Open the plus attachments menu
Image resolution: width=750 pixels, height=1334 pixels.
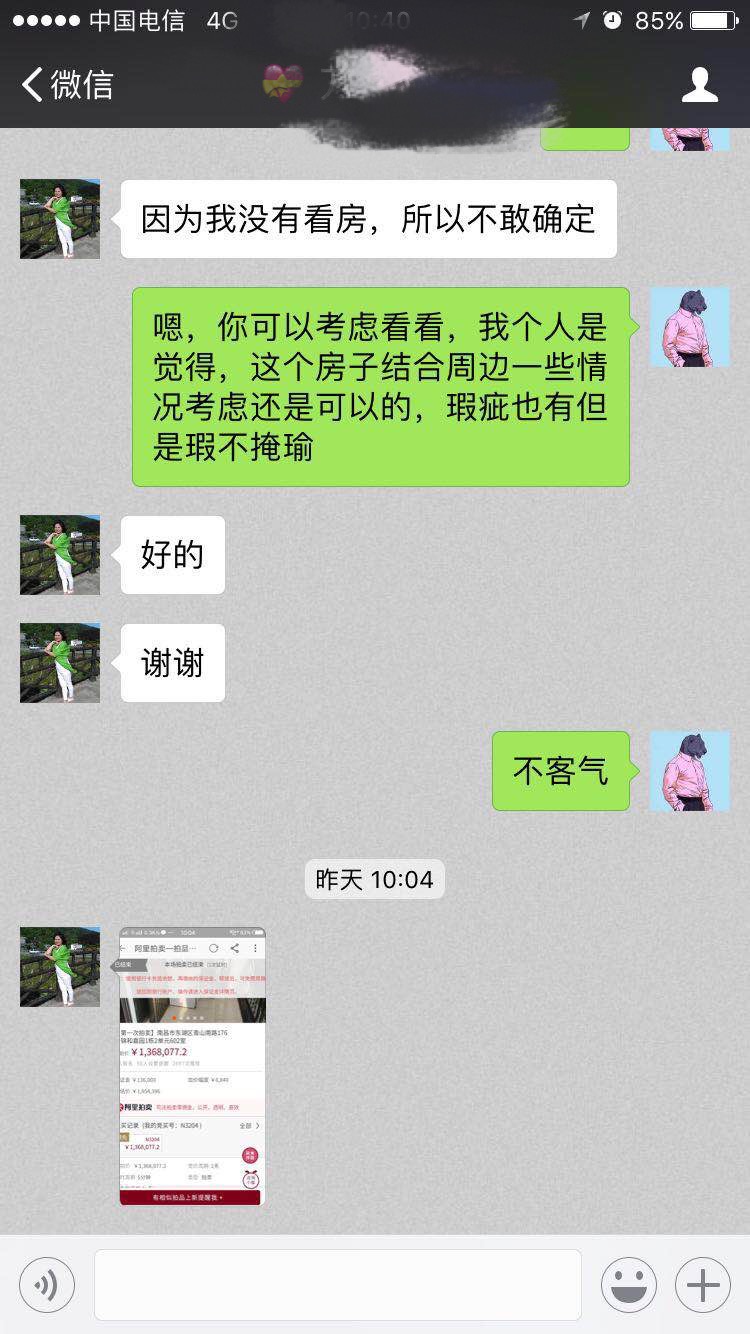tap(703, 1285)
